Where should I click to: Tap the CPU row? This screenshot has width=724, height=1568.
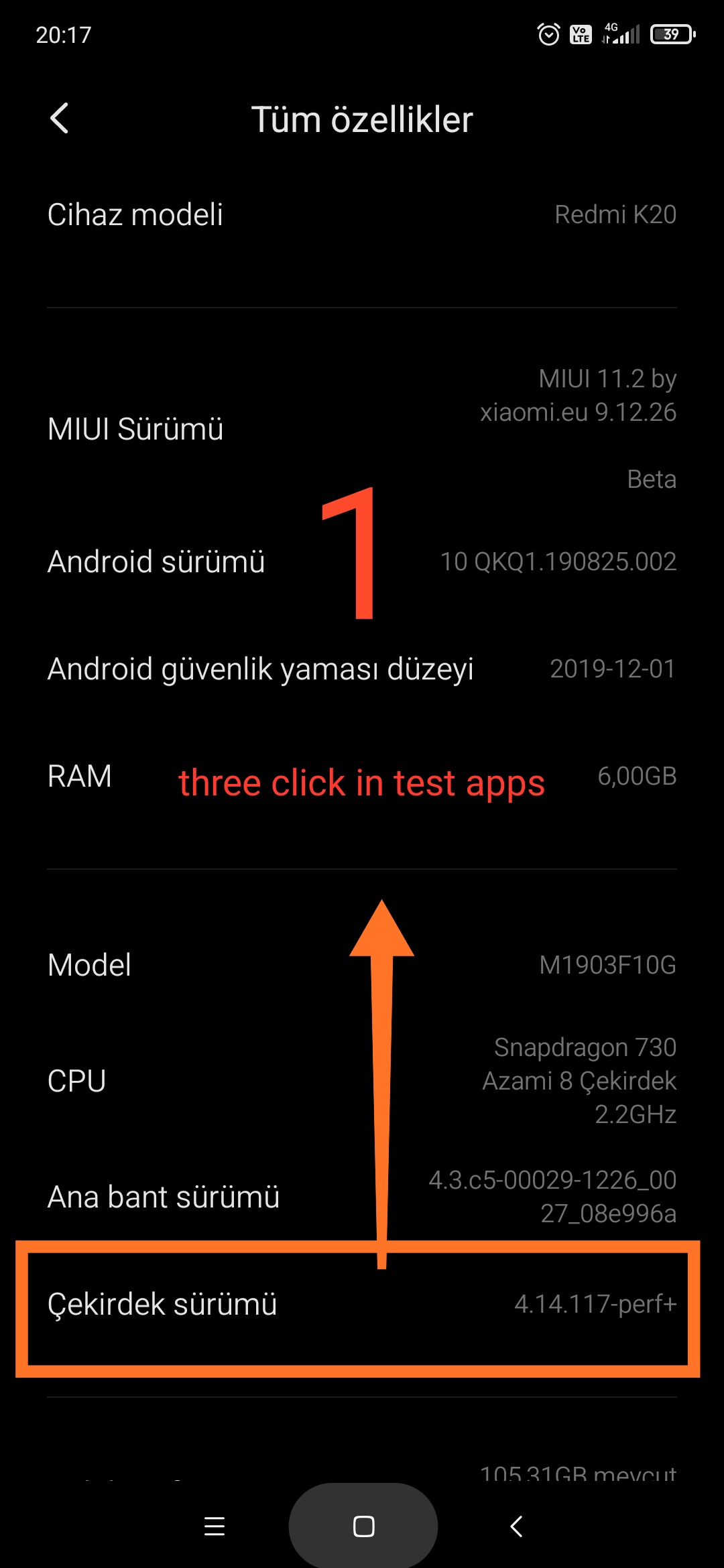point(362,1081)
